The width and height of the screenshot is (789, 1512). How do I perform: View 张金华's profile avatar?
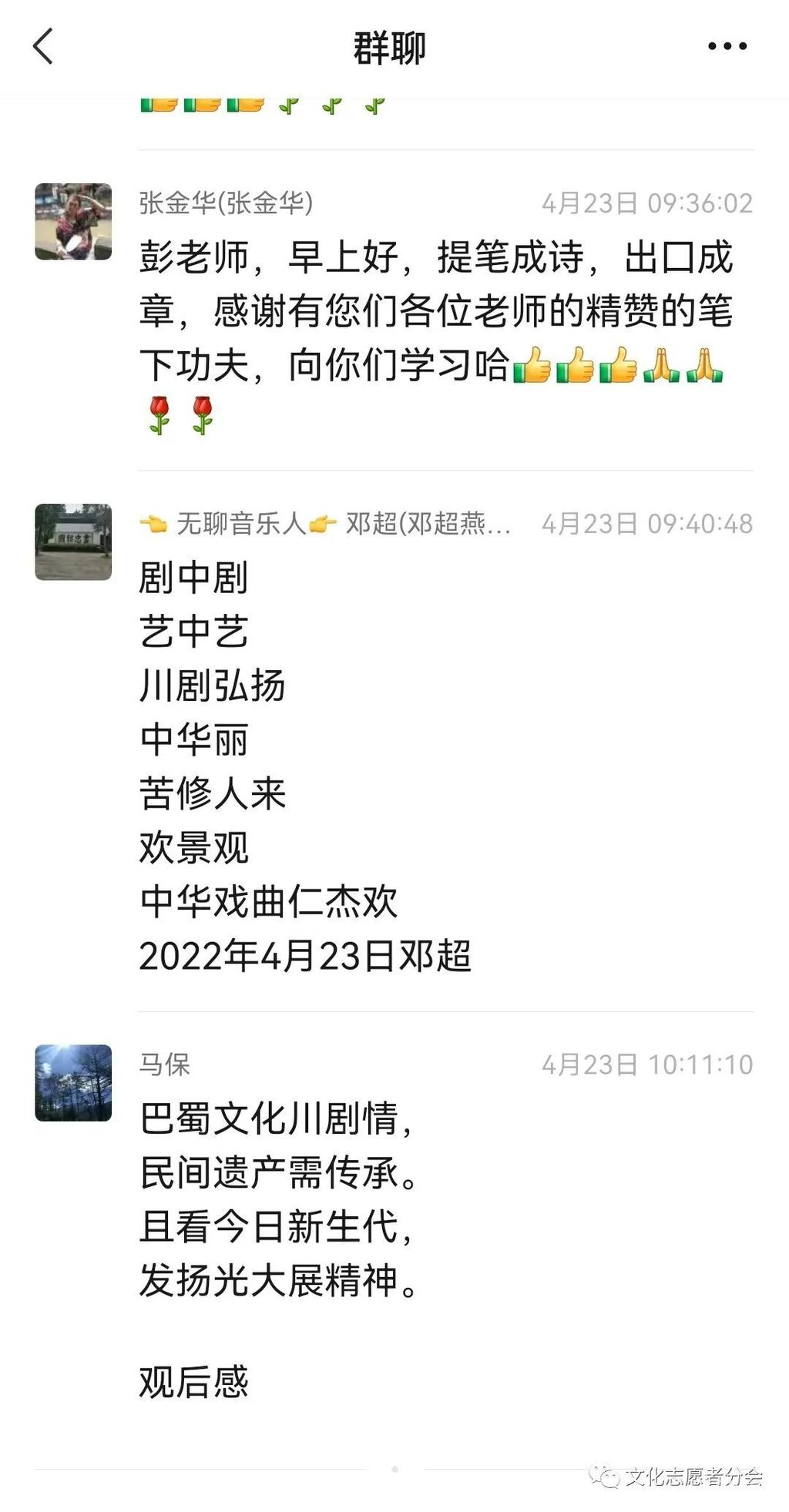tap(73, 222)
